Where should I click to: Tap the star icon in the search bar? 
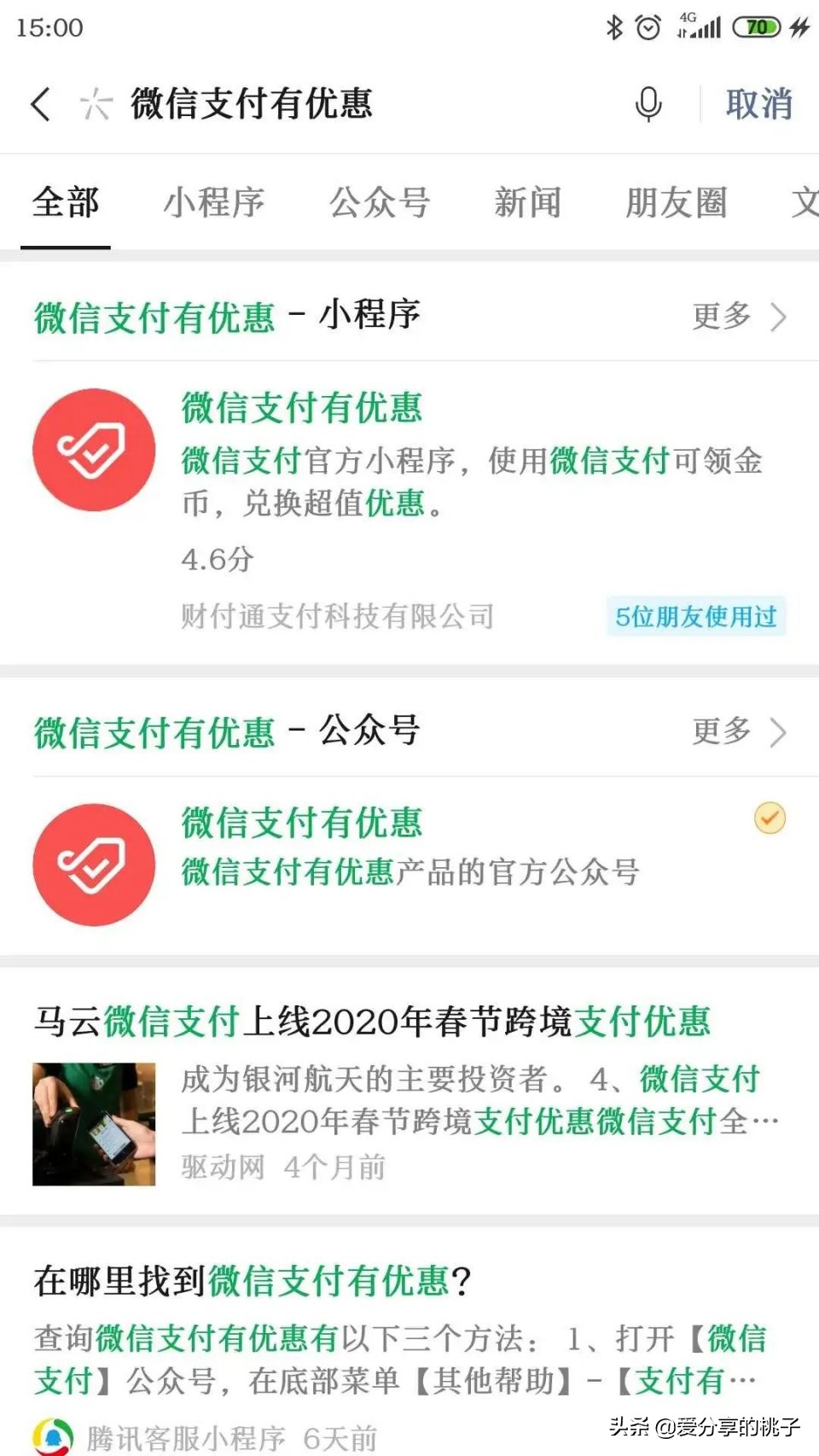[96, 102]
